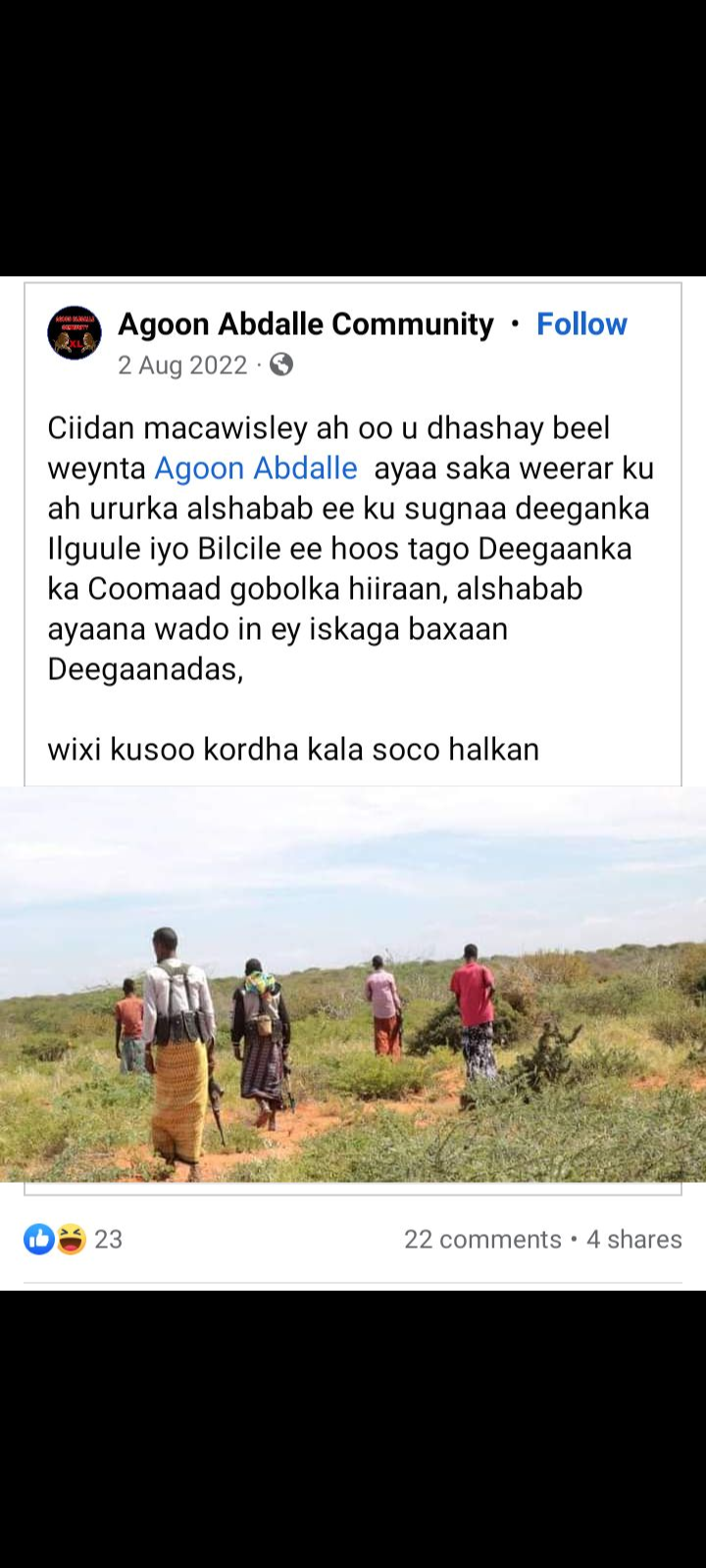This screenshot has width=706, height=1568.
Task: Open the blue Agoon Abdalle link in the post text
Action: pos(256,468)
